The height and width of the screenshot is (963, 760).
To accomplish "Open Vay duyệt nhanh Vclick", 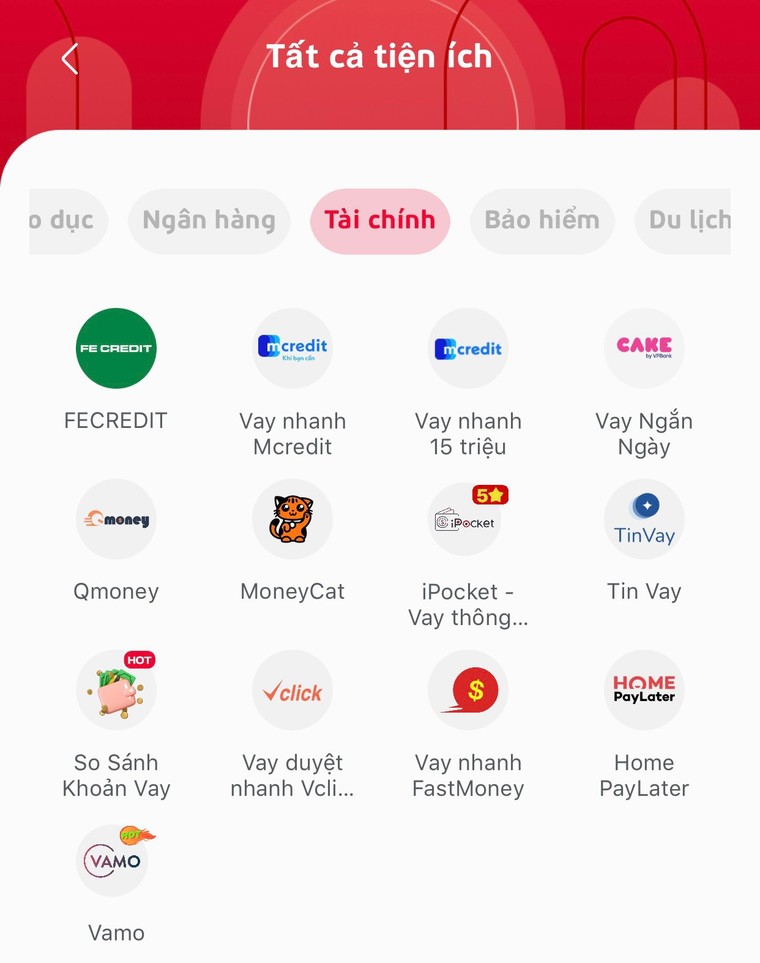I will coord(292,690).
